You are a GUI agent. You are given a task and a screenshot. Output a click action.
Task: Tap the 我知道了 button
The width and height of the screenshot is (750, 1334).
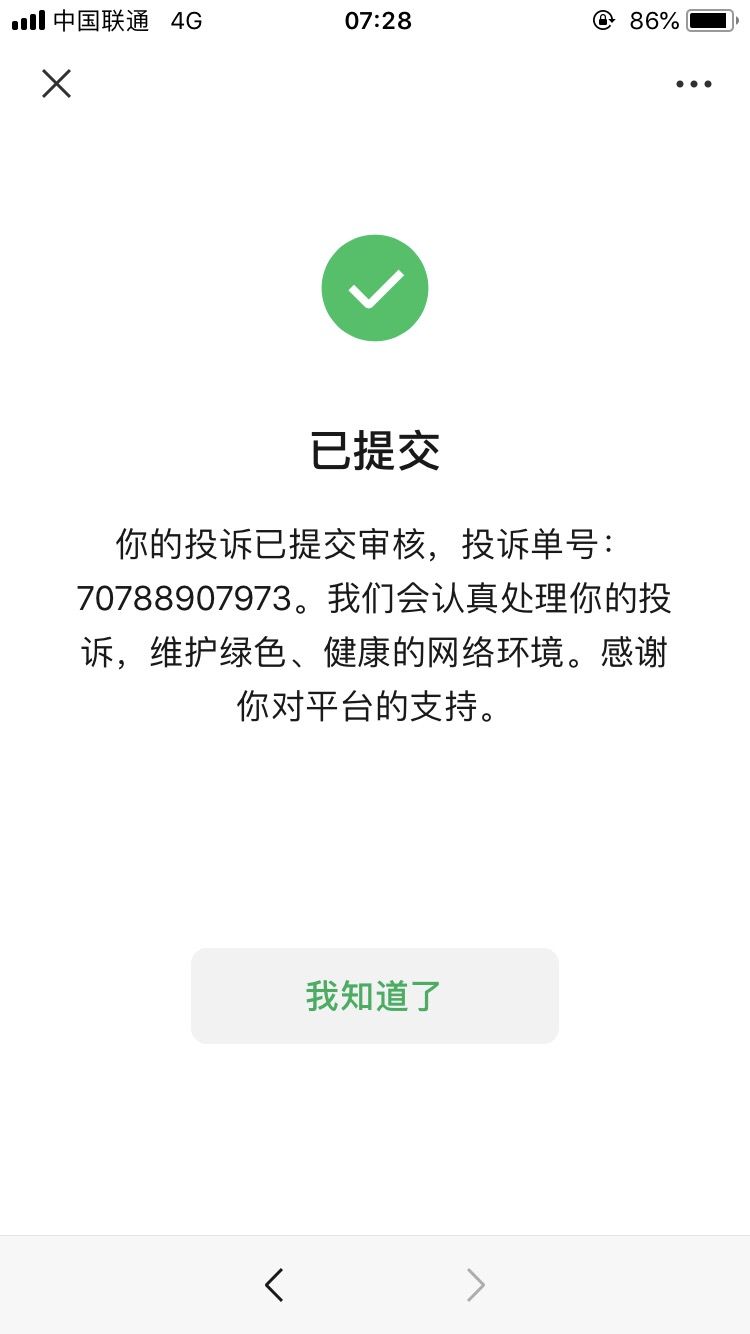375,996
